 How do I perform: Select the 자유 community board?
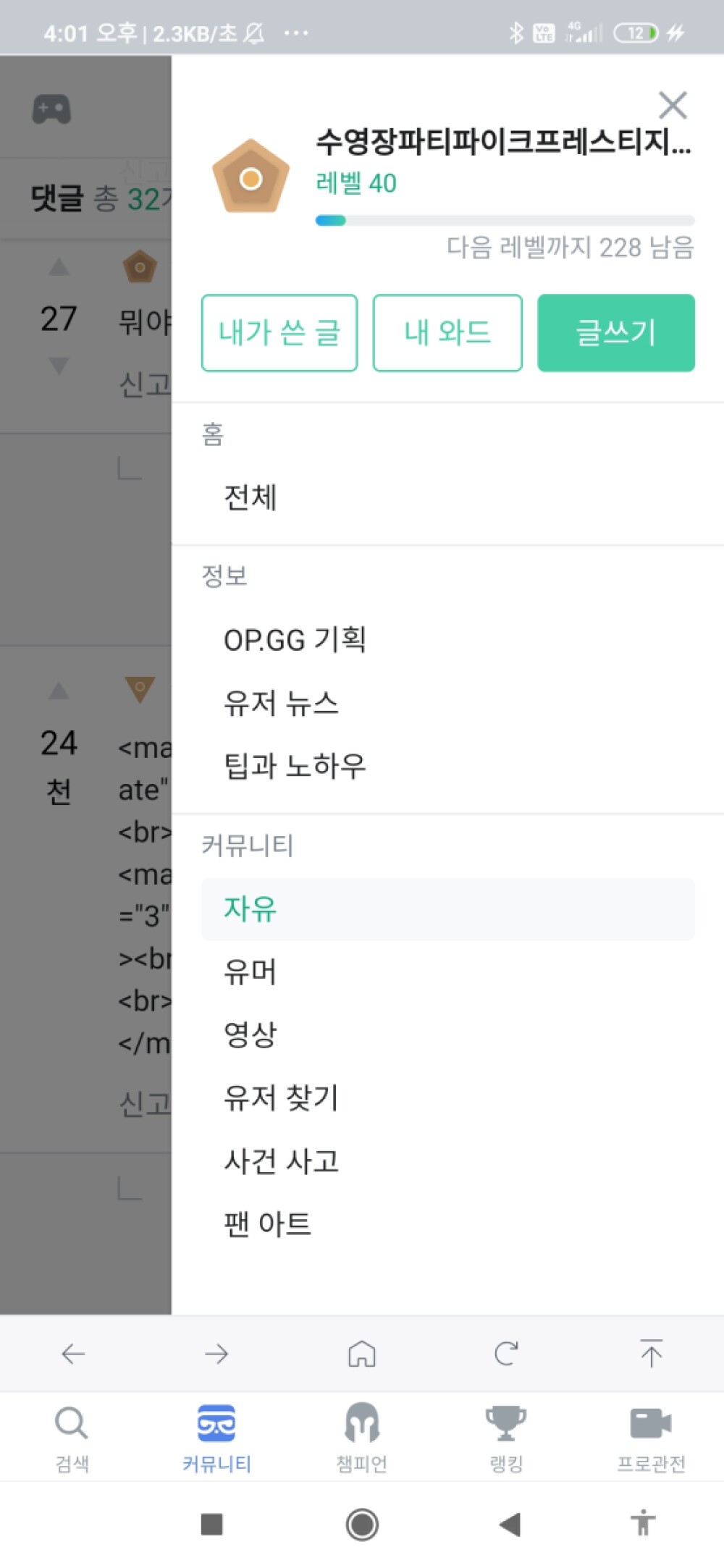coord(447,909)
